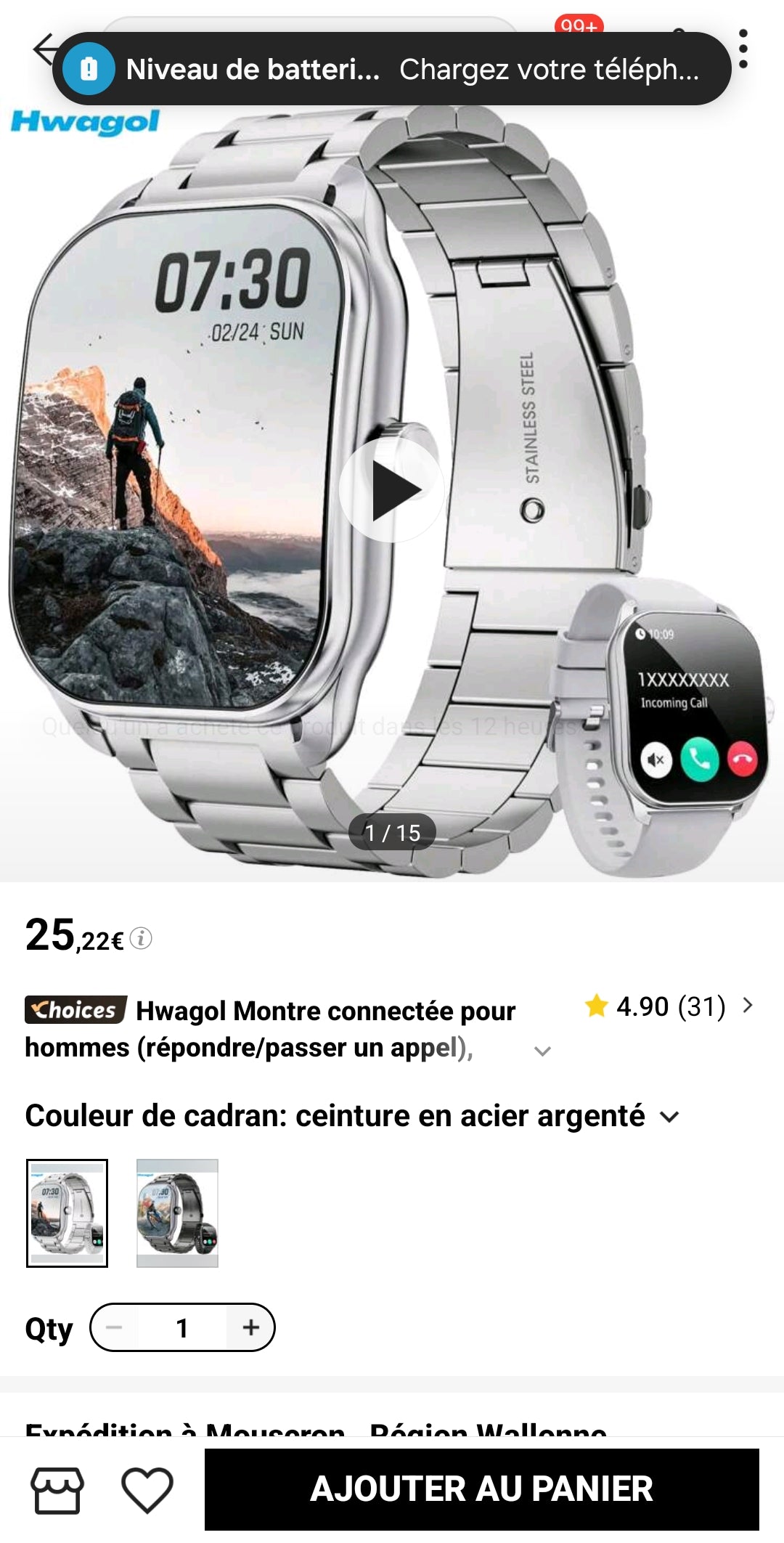Open the 4.90 rating reviews
784x1543 pixels.
[669, 1006]
